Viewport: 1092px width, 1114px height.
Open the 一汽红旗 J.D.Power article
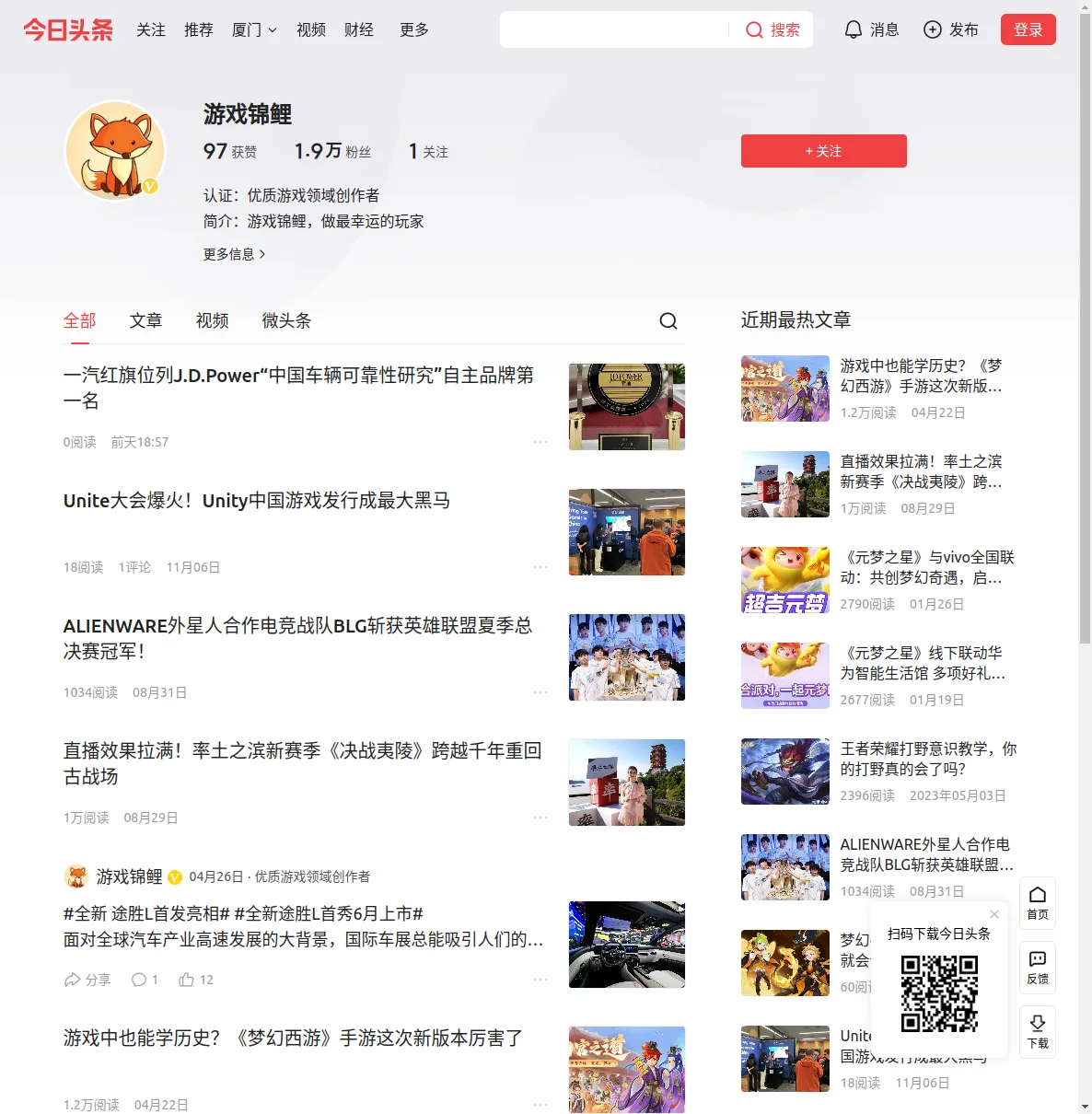point(298,387)
